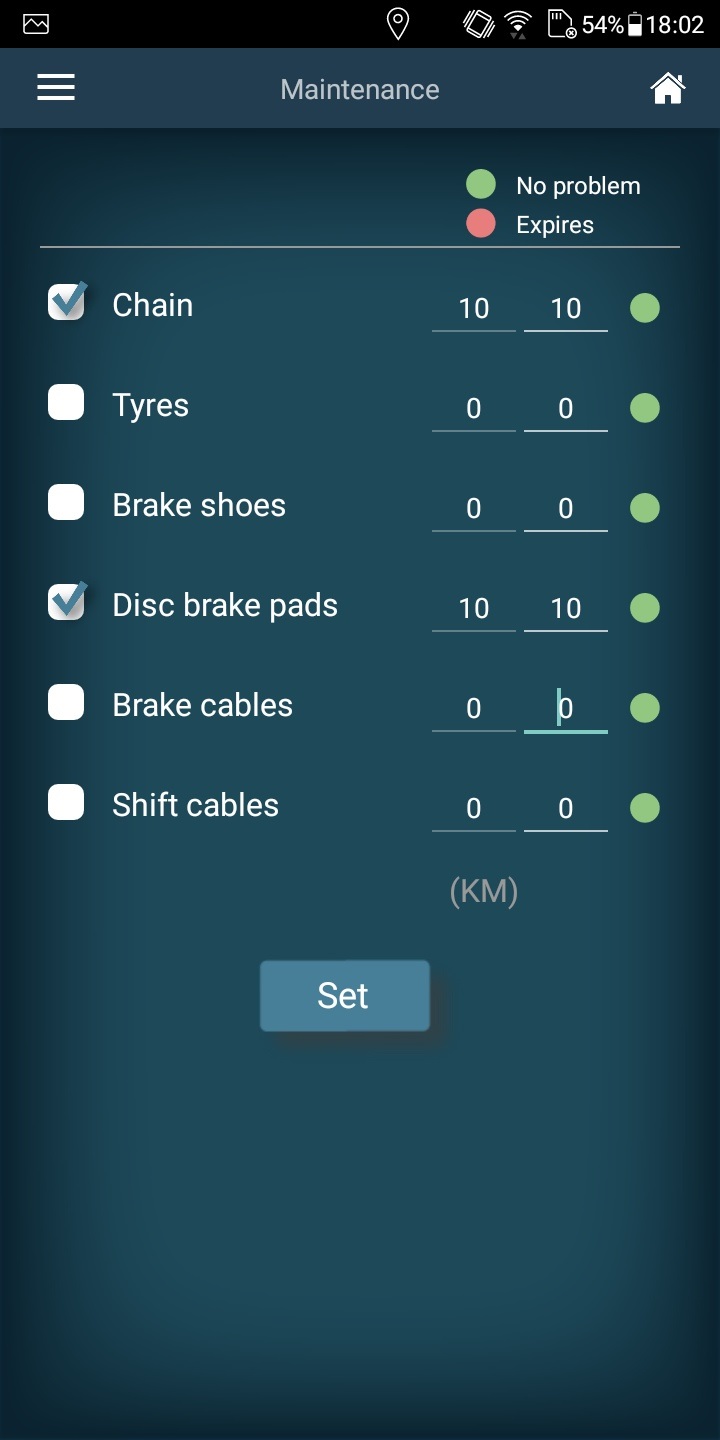Screen dimensions: 720x1440
Task: Focus the first Brake cables field
Action: (474, 708)
